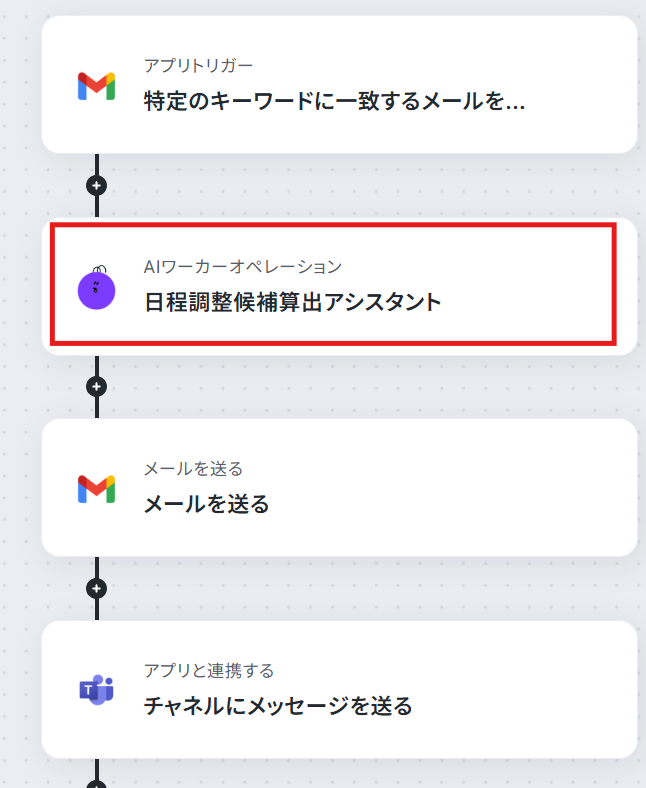Viewport: 646px width, 788px height.
Task: Open the Teams チャネルにメッセージを送る step
Action: pos(338,690)
